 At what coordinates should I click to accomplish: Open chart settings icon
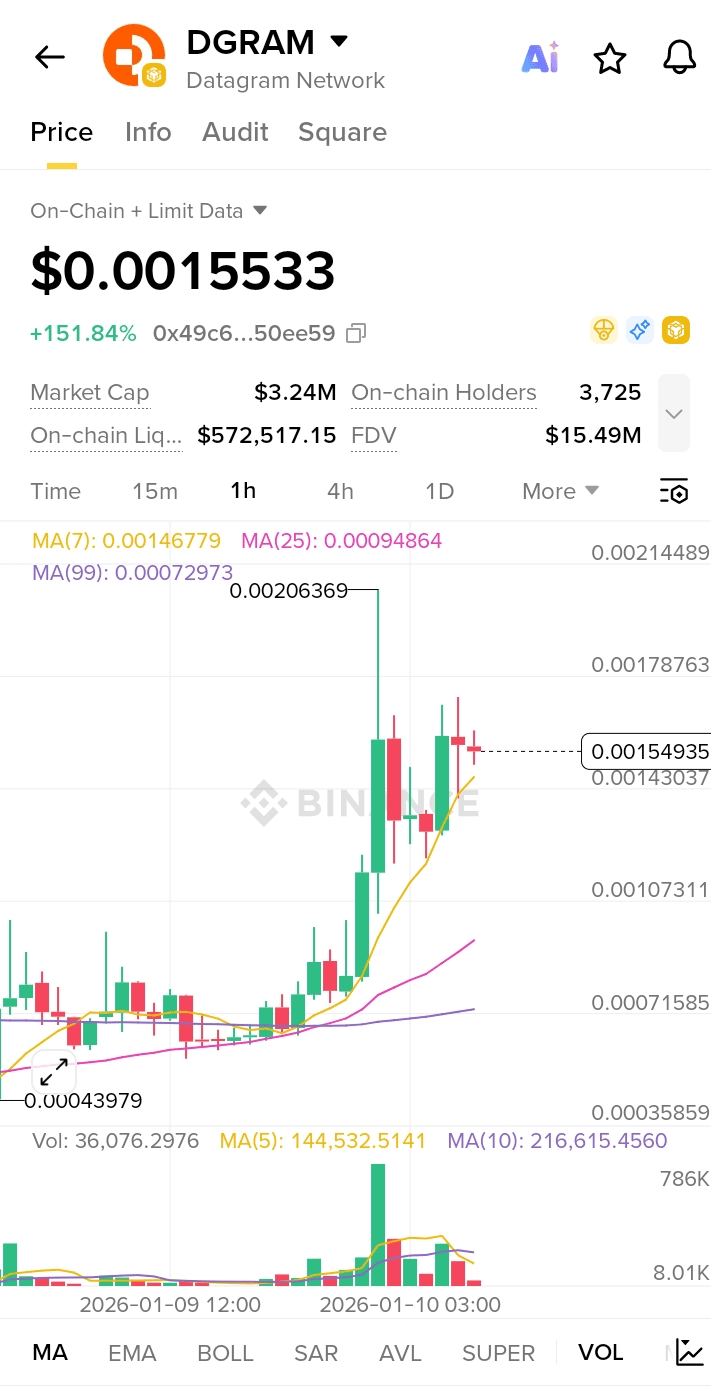[674, 491]
